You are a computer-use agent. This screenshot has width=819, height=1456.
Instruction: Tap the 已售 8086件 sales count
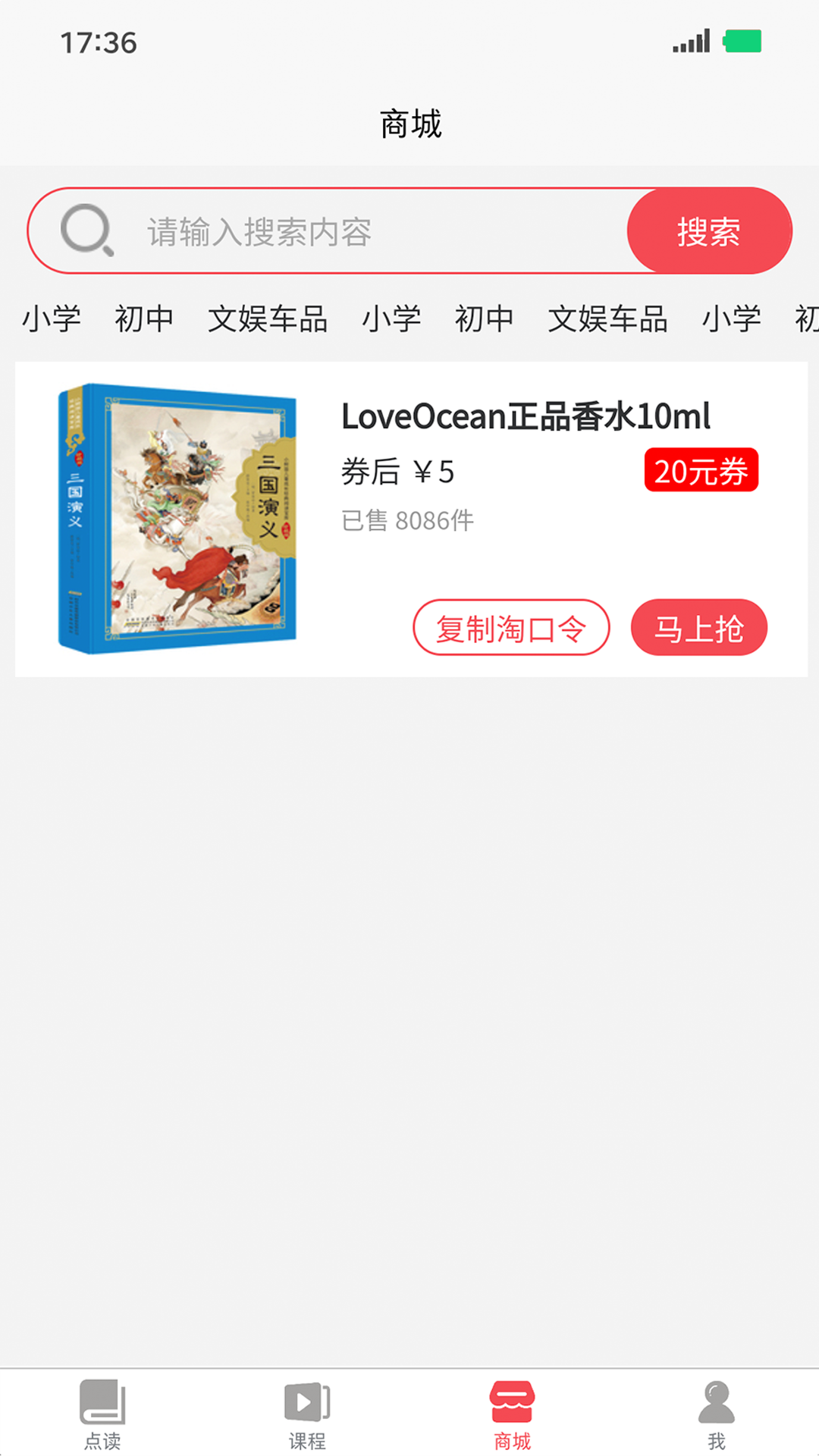(x=406, y=521)
